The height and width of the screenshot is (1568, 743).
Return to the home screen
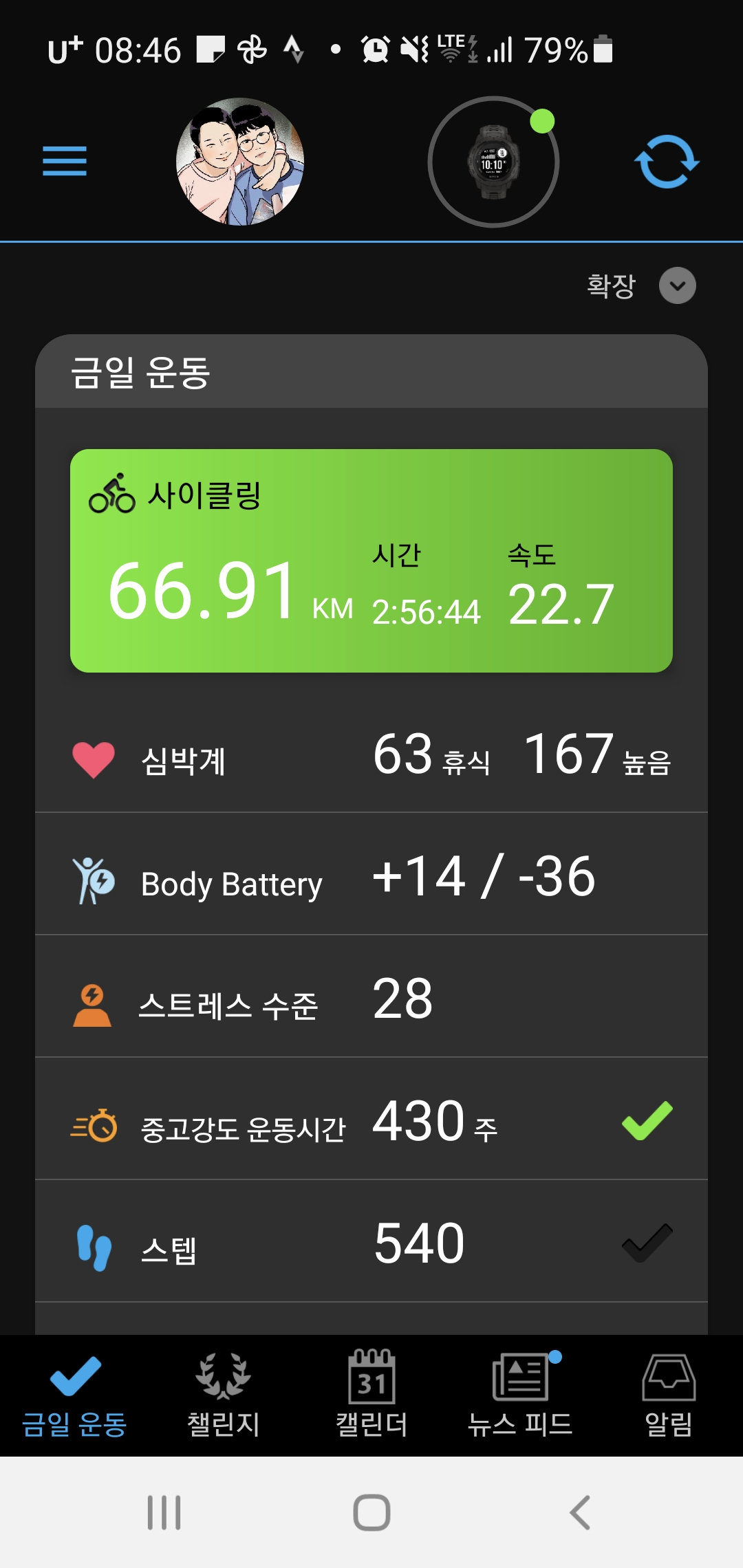coord(371,1512)
